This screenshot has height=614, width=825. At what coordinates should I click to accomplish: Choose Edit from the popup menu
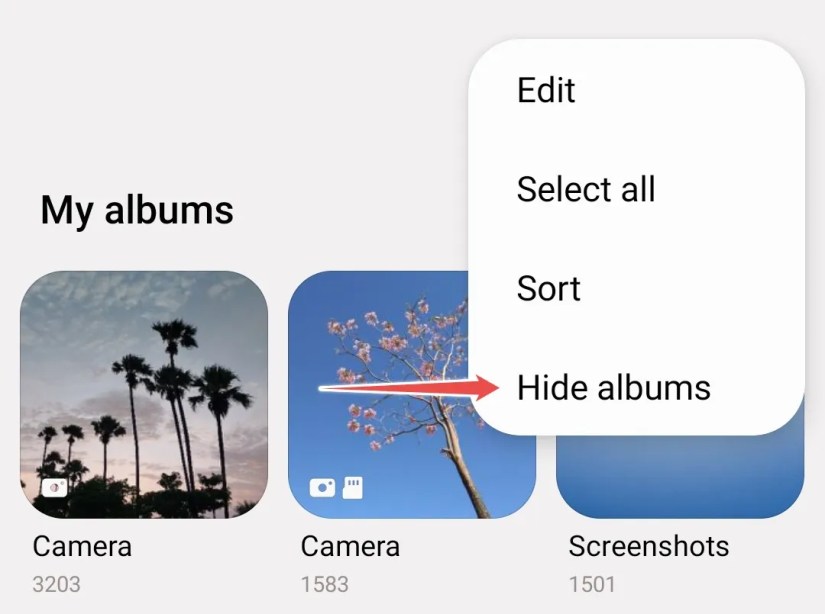(546, 90)
